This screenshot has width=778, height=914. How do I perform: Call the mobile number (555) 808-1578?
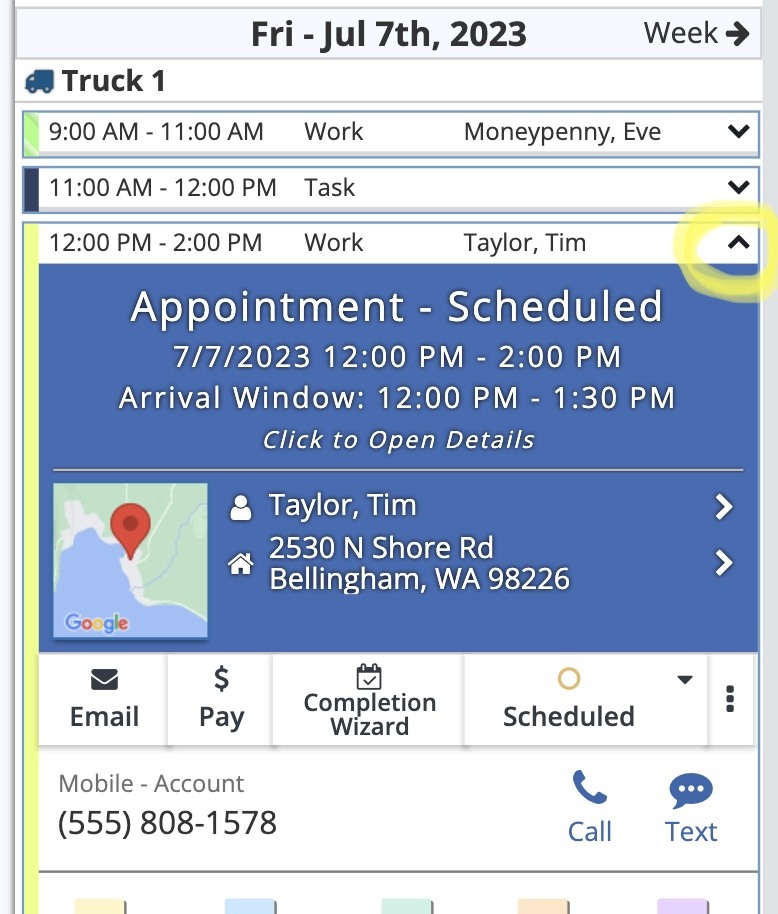point(589,807)
